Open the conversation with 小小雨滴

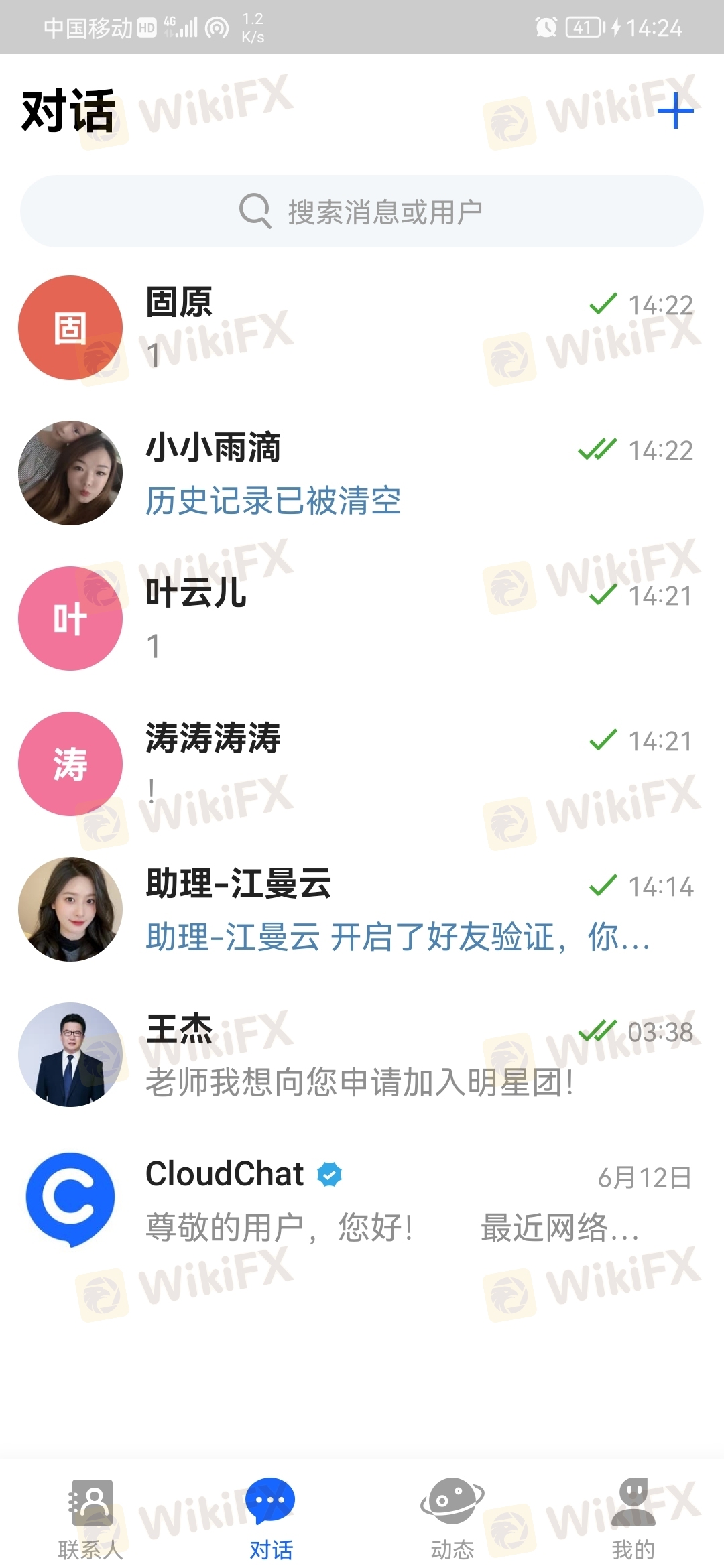point(362,473)
